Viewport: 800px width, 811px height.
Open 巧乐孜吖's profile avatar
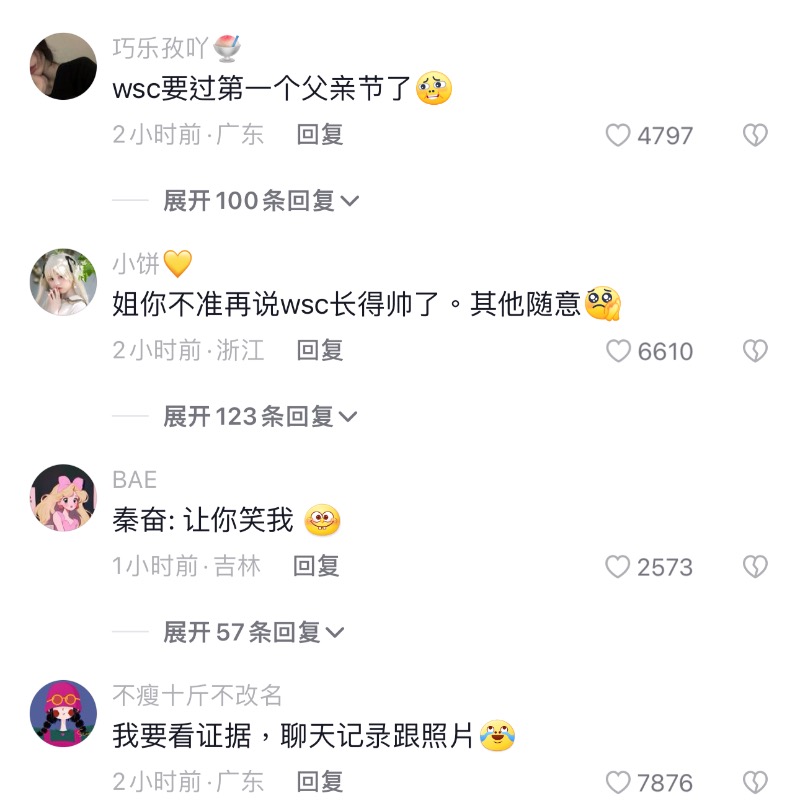[63, 67]
